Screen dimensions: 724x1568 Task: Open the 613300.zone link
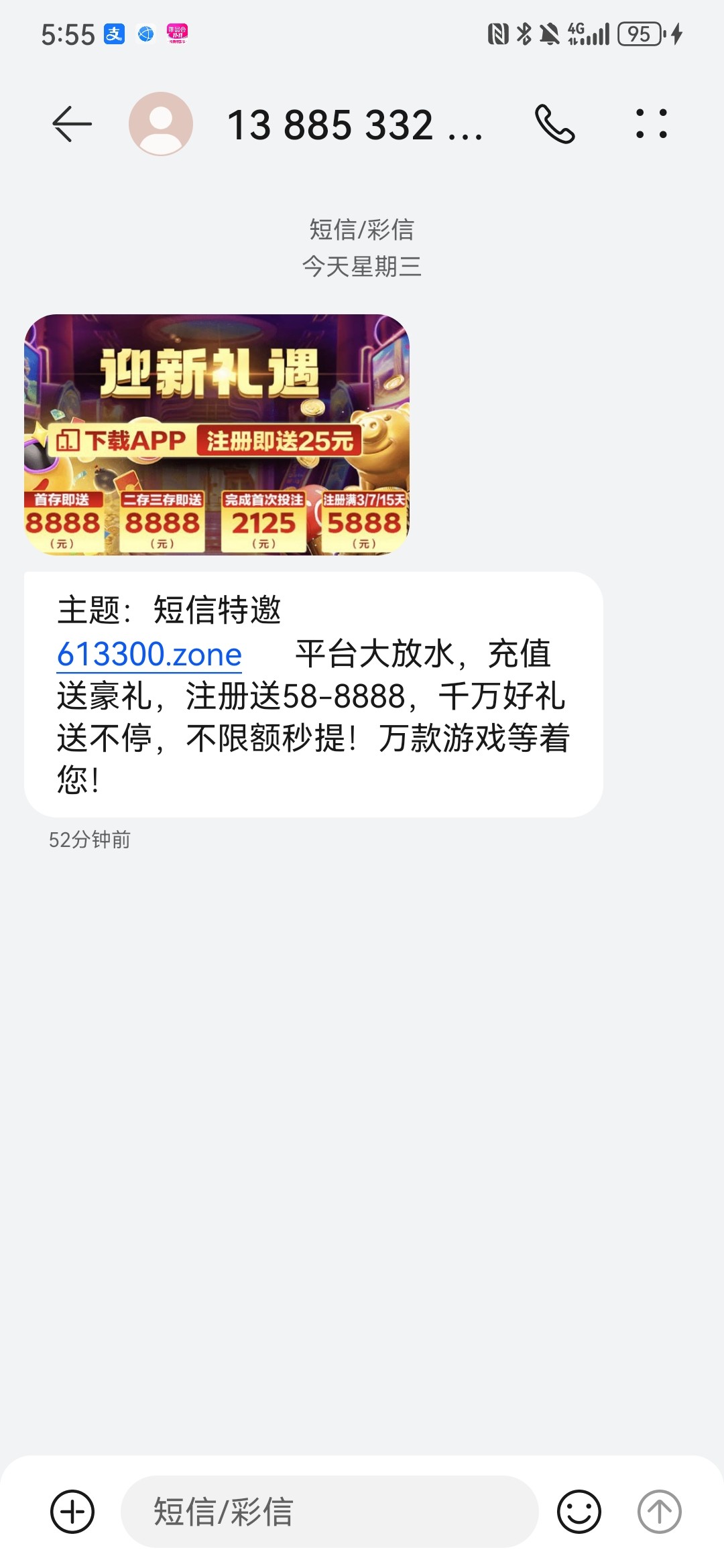149,654
